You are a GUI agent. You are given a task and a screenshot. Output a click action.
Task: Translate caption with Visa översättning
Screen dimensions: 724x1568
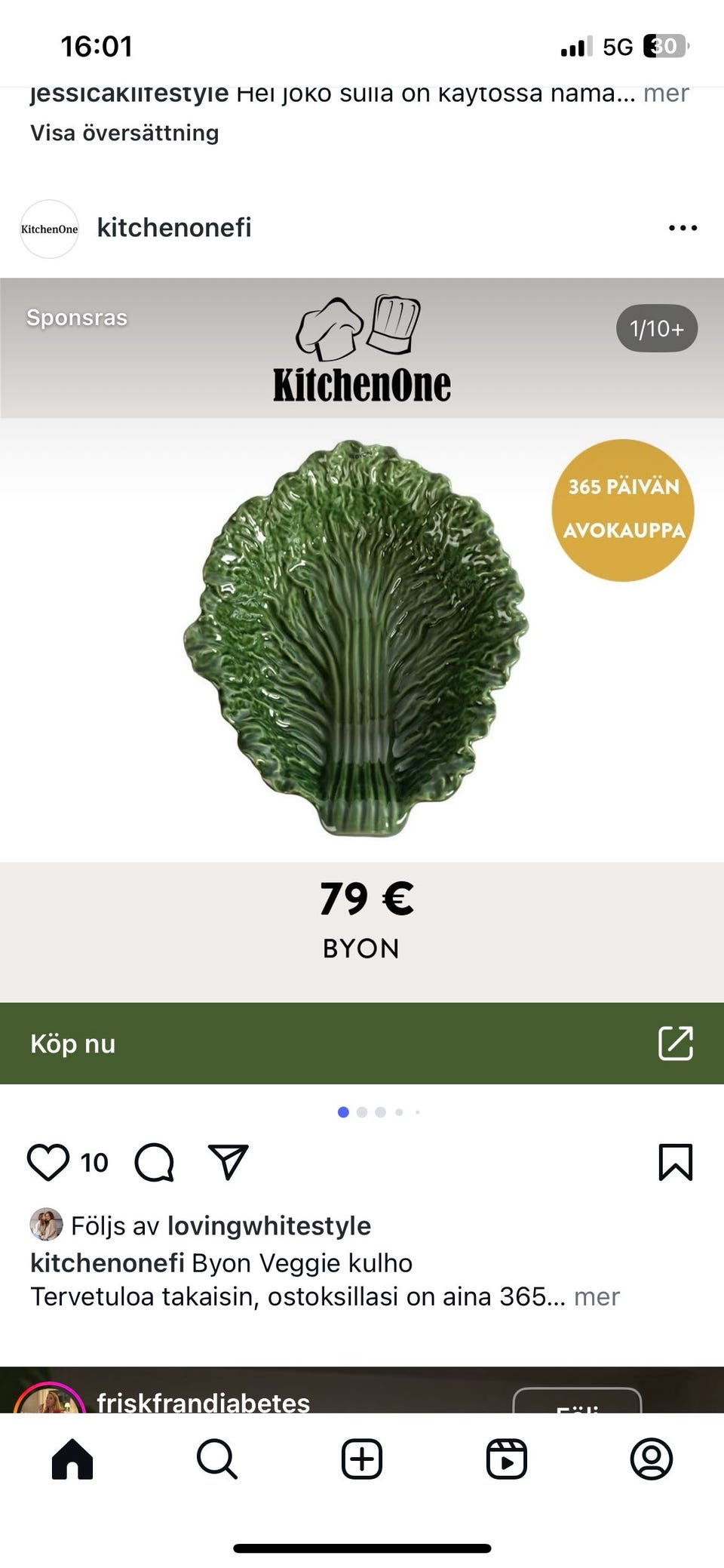pos(124,133)
